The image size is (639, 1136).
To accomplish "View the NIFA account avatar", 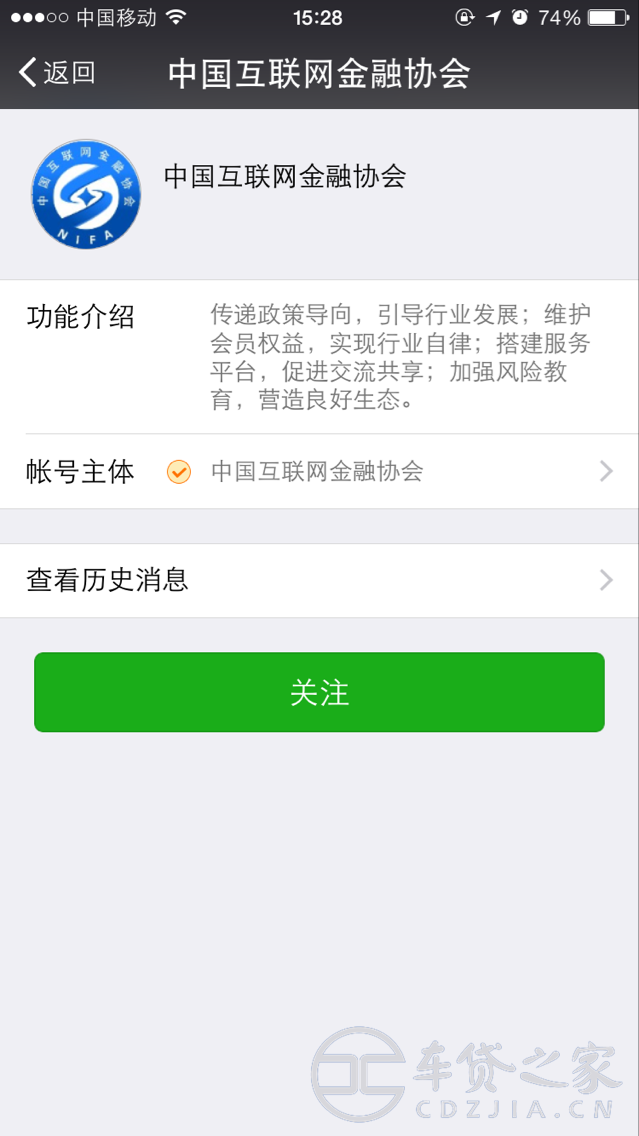I will click(x=86, y=194).
